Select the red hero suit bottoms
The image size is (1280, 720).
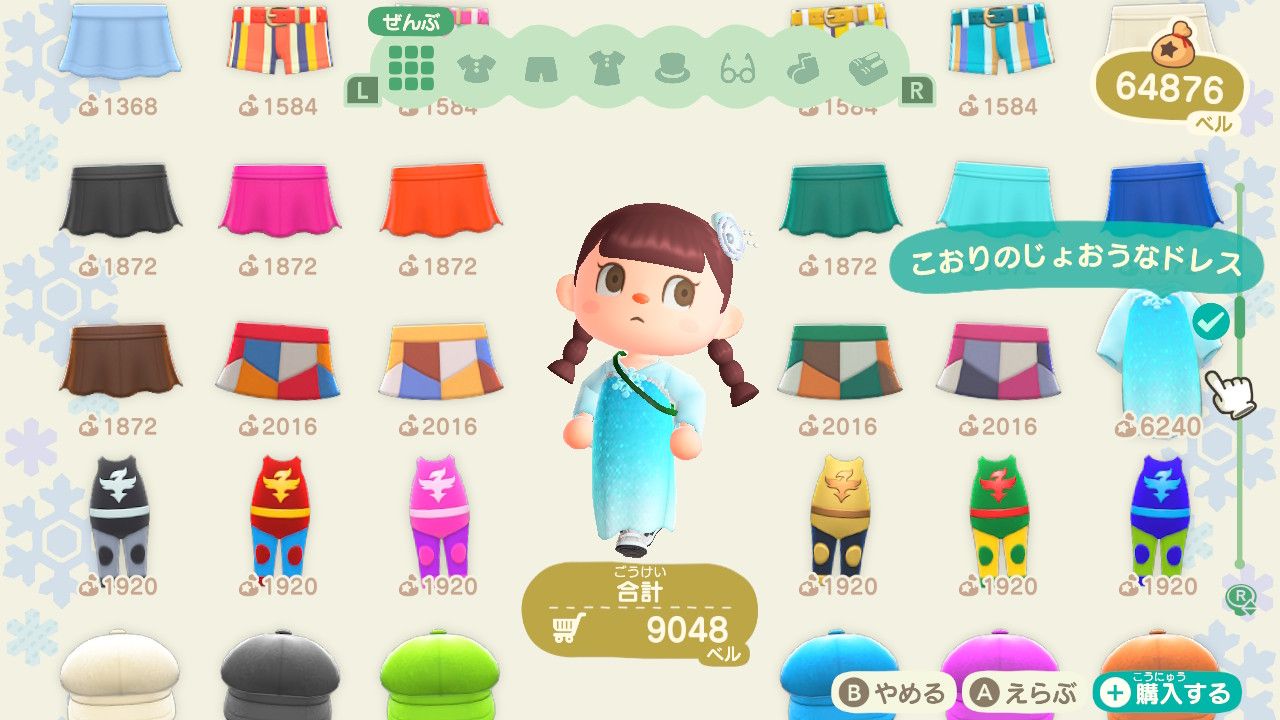tap(280, 515)
